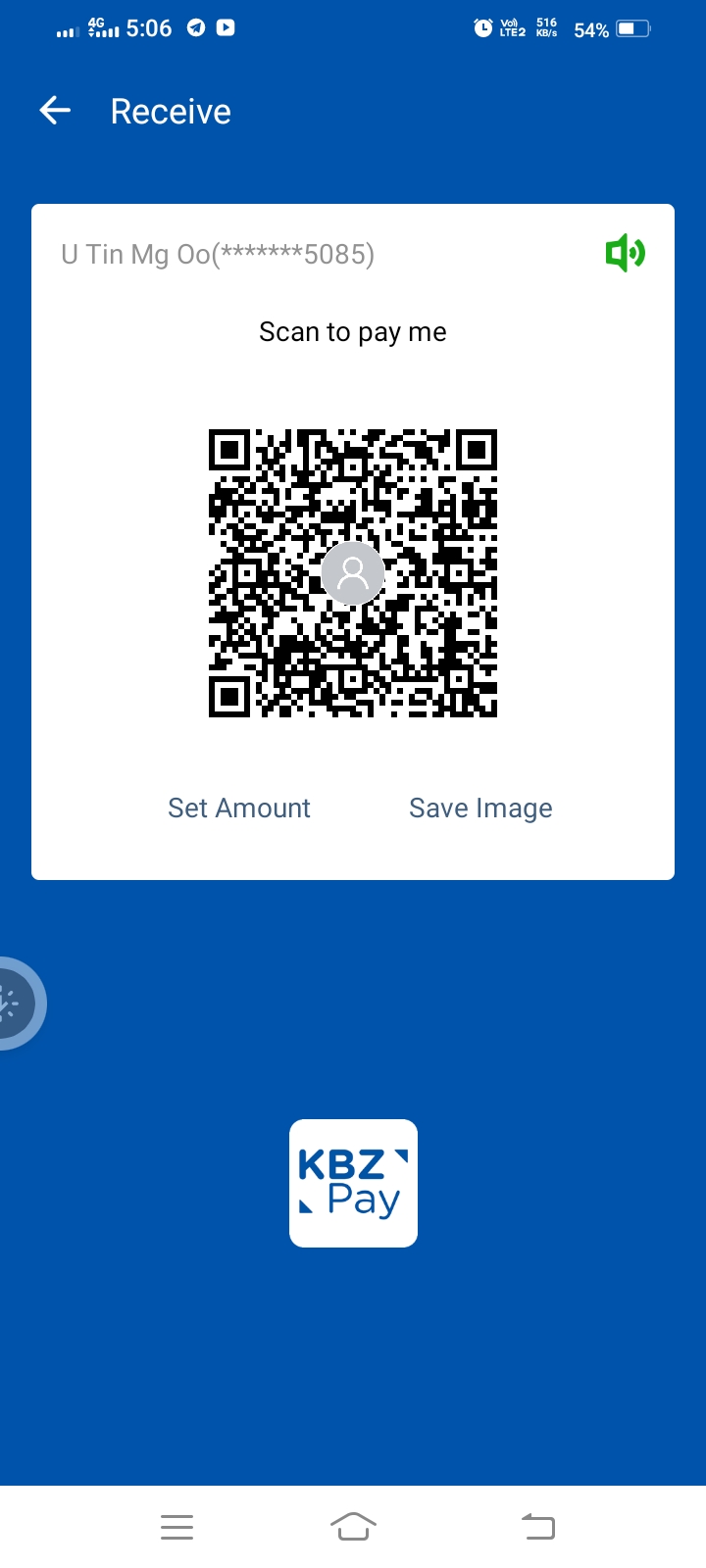The width and height of the screenshot is (706, 1568).
Task: Open recent apps from navigation bar
Action: (x=176, y=1526)
